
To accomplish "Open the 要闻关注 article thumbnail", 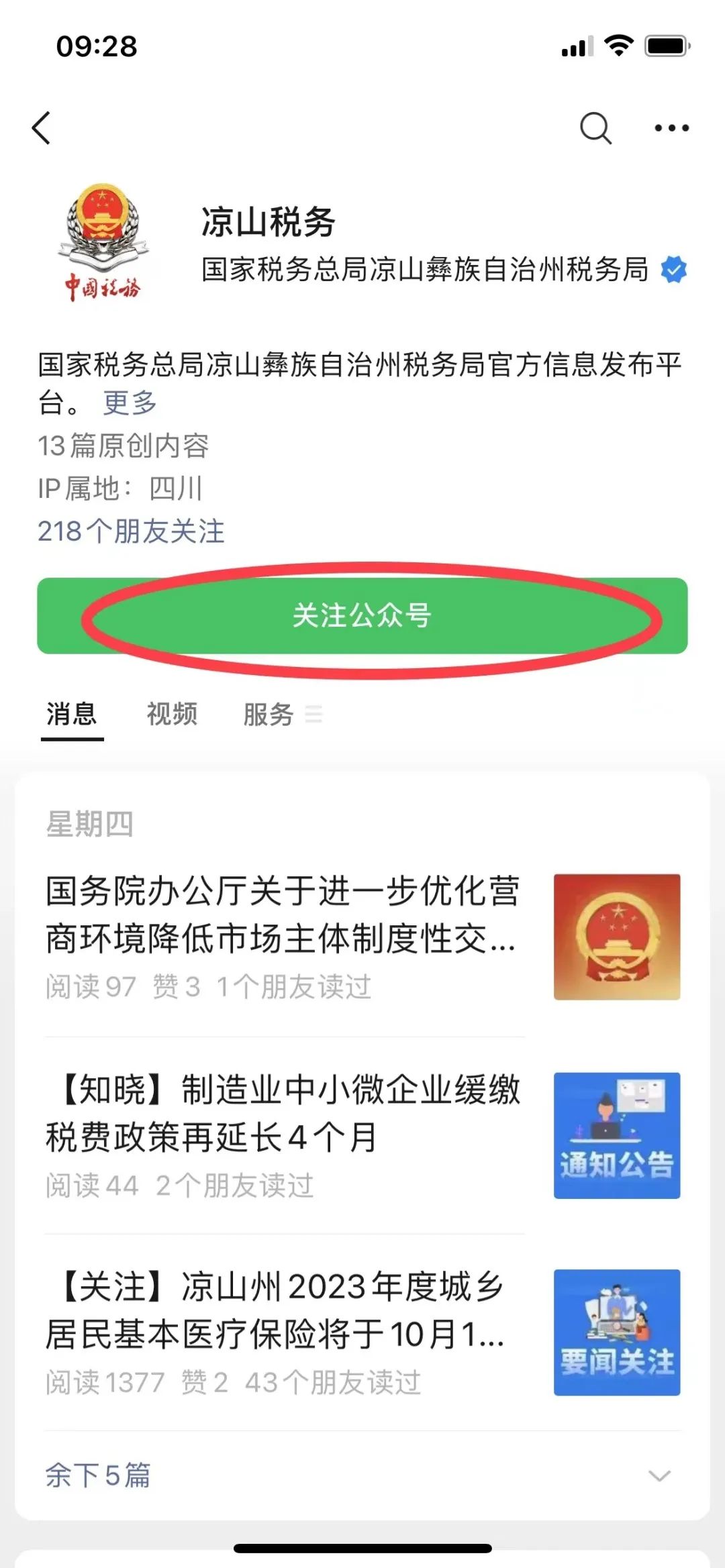I will (x=615, y=1332).
